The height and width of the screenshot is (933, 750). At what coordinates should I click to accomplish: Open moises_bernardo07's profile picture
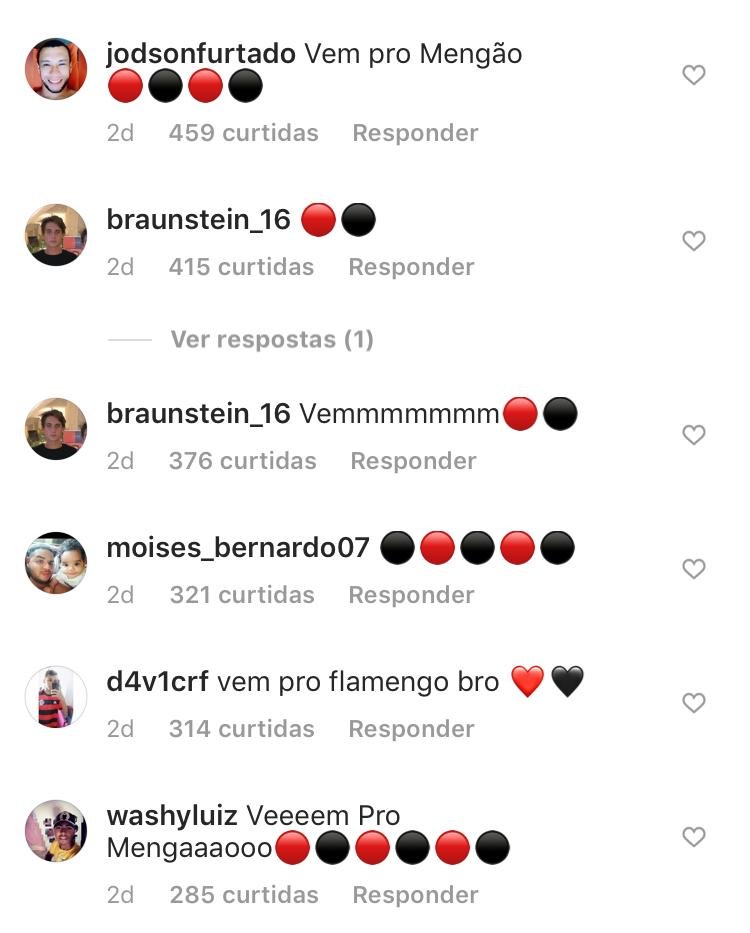tap(56, 563)
